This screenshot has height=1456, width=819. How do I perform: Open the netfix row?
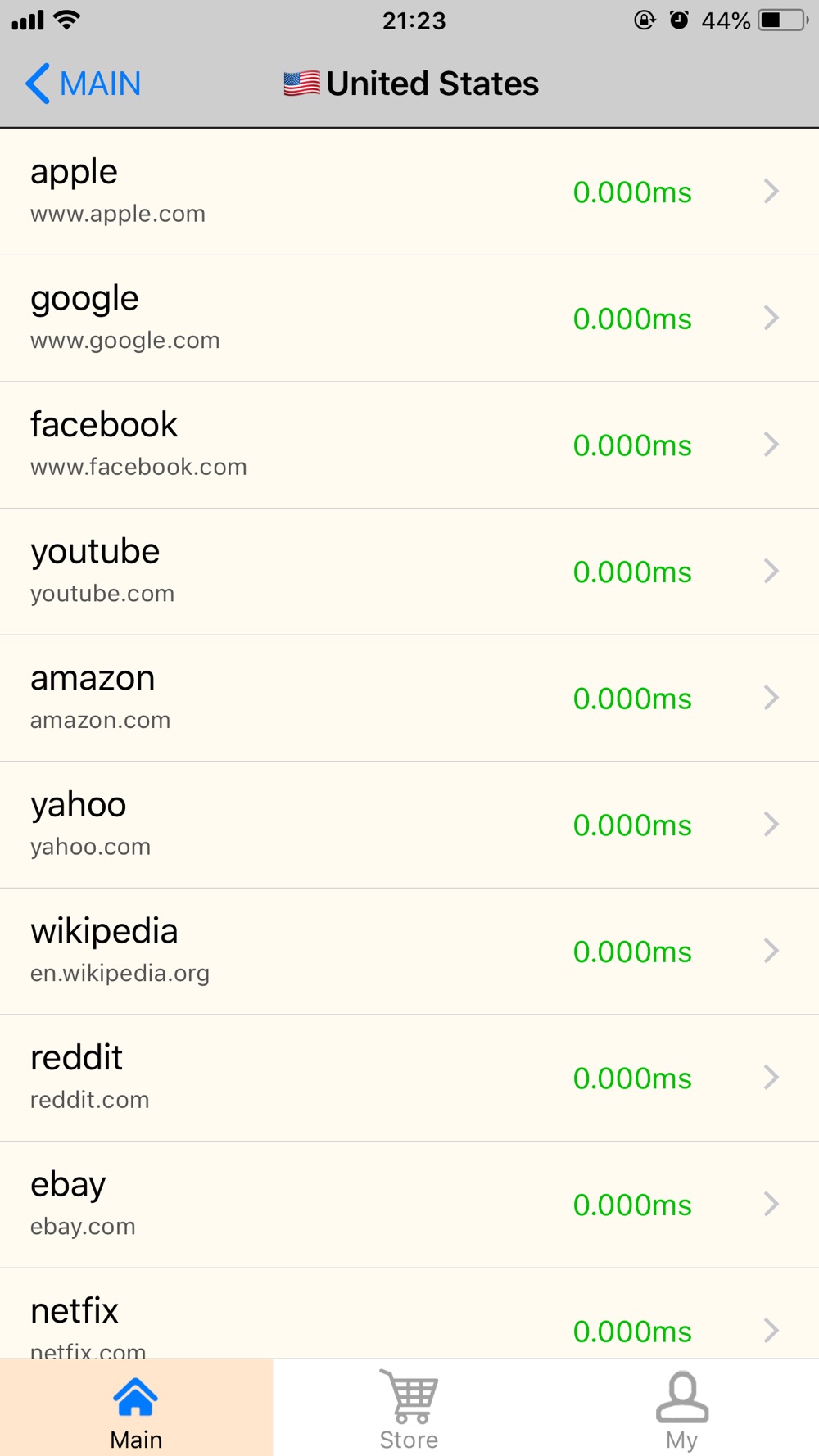(x=409, y=1314)
